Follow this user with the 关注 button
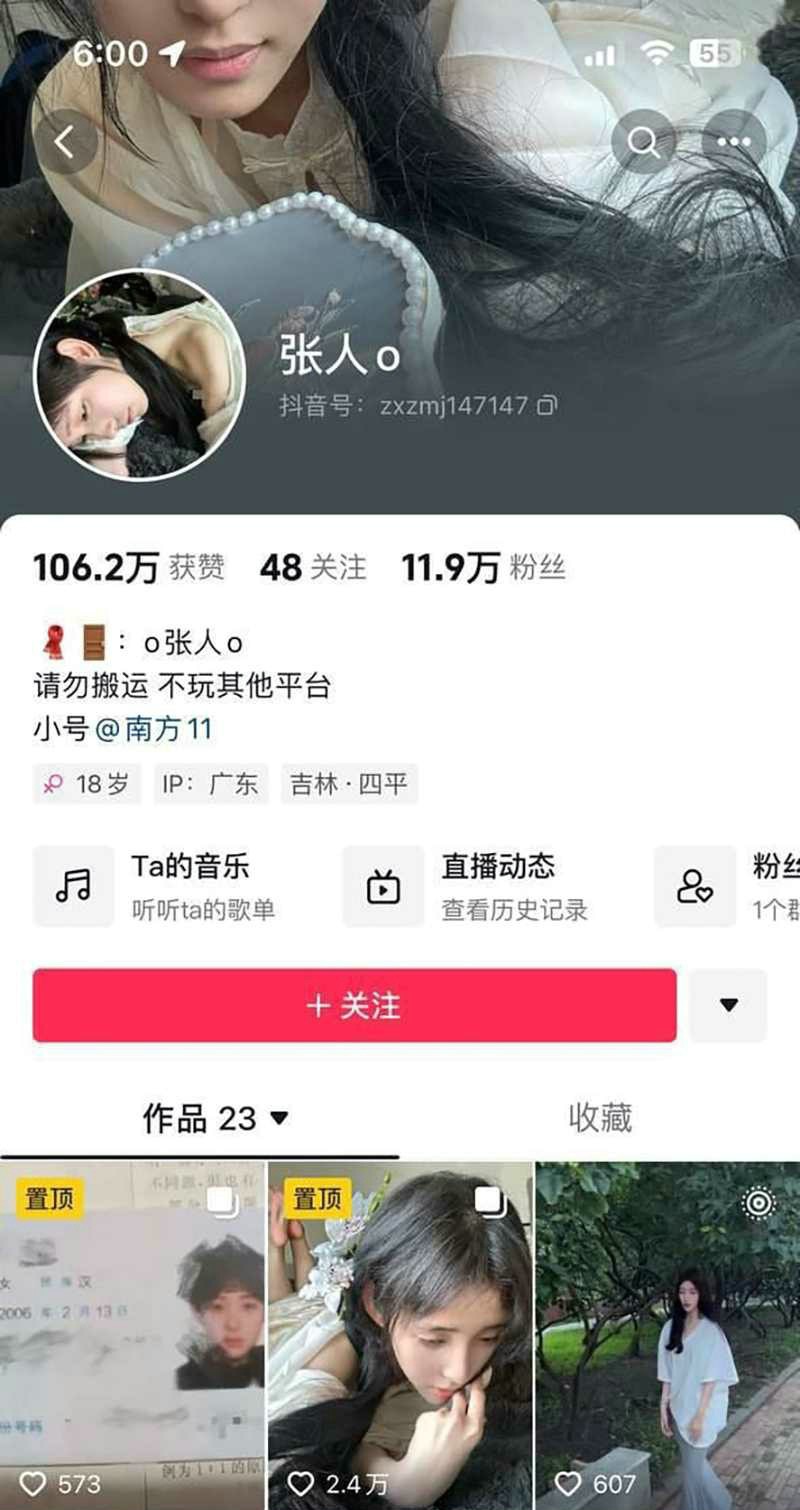Viewport: 800px width, 1510px height. click(354, 1005)
